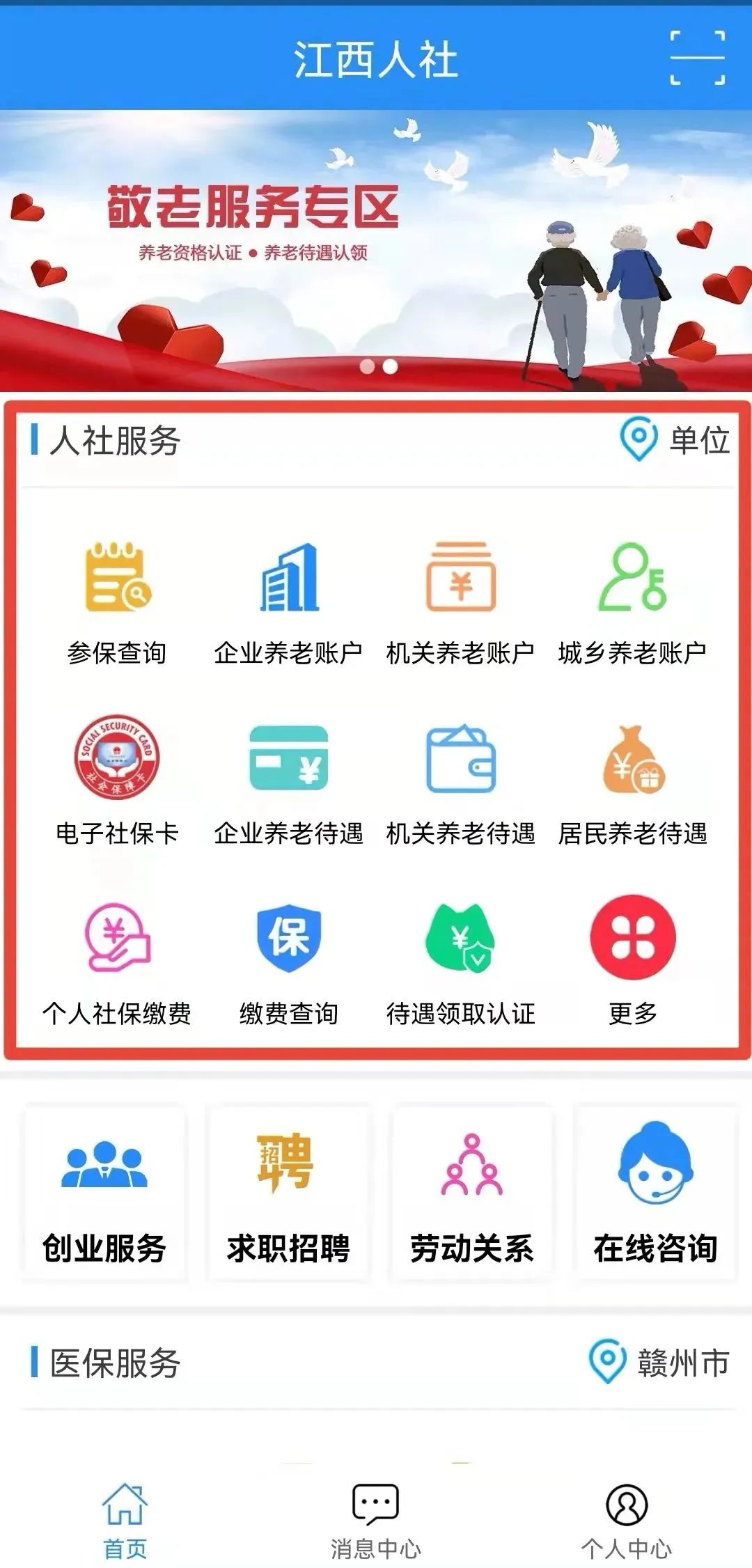Open the 创业服务 card

click(x=104, y=1193)
